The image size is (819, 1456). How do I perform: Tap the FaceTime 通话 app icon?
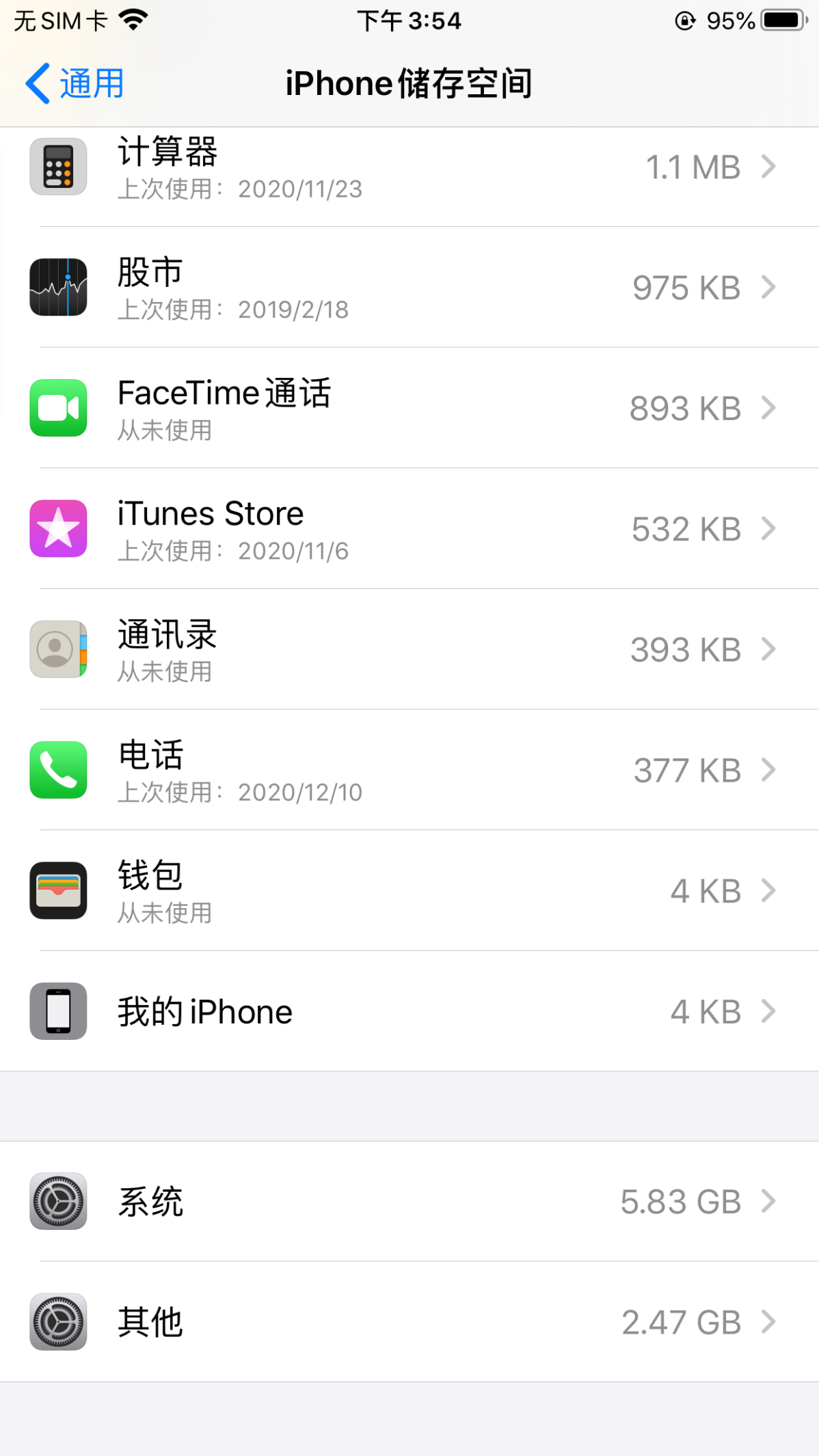(x=58, y=408)
